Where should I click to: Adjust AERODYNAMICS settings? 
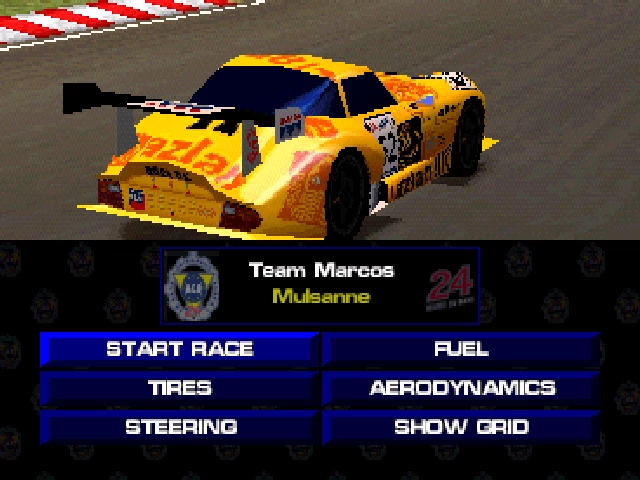461,388
